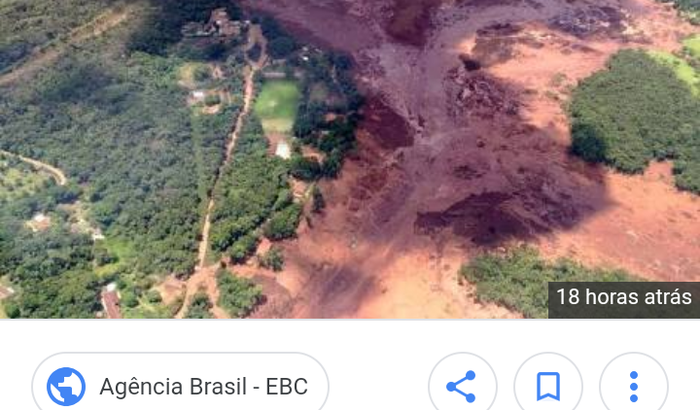Viewport: 700px width, 410px height.
Task: Open the overflow menu
Action: 633,386
